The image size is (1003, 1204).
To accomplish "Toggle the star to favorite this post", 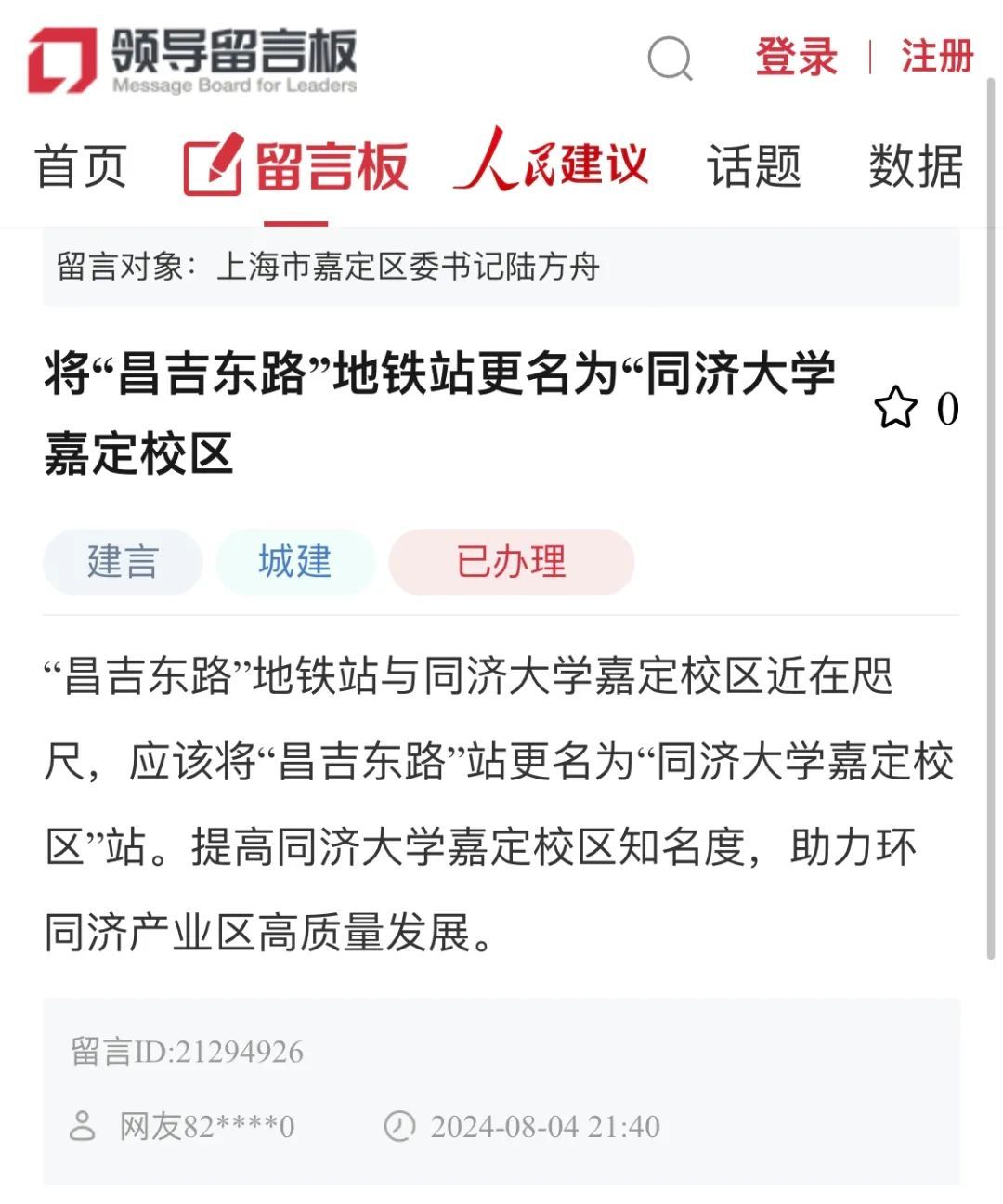I will pyautogui.click(x=896, y=407).
